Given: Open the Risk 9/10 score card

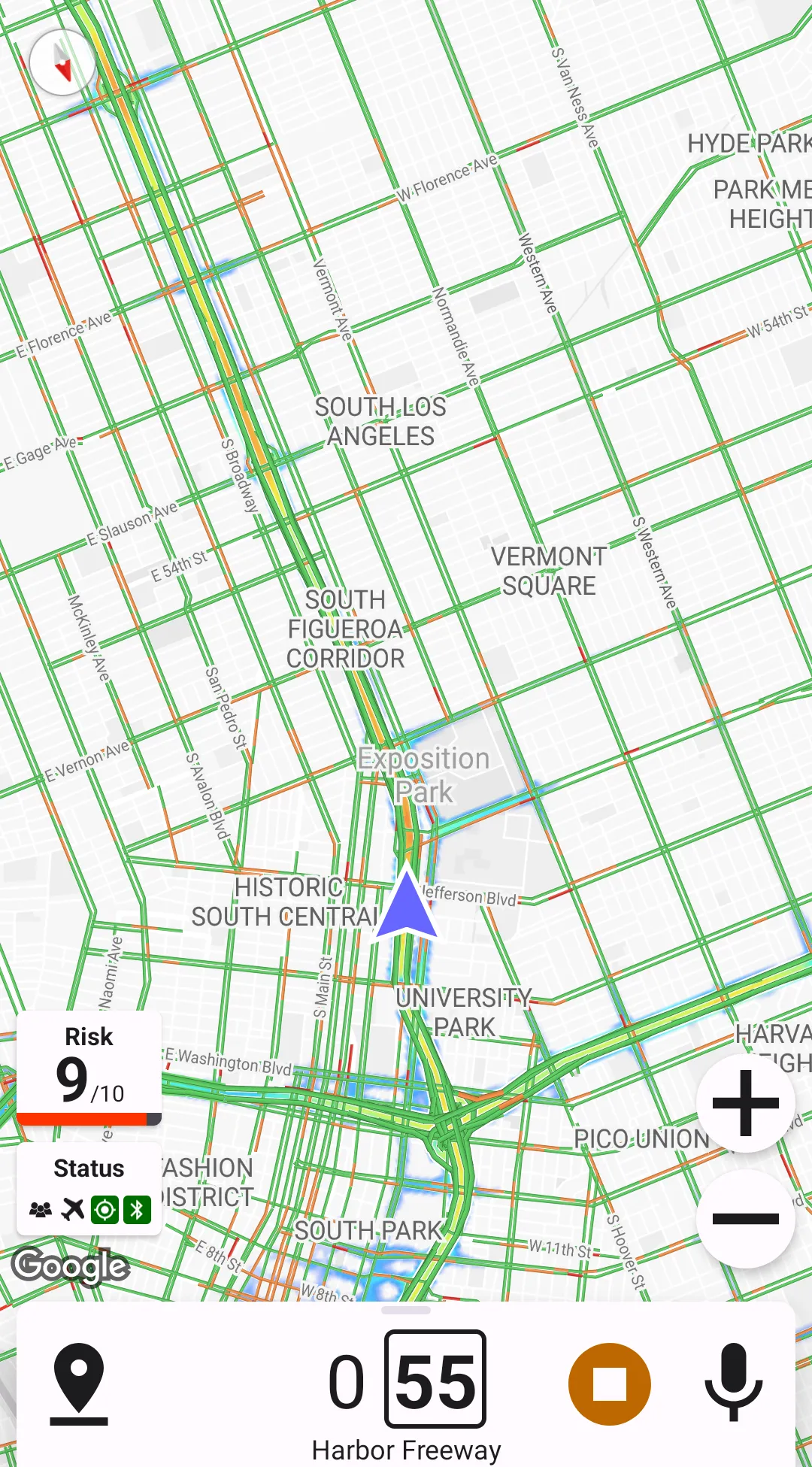Looking at the screenshot, I should (x=89, y=1068).
